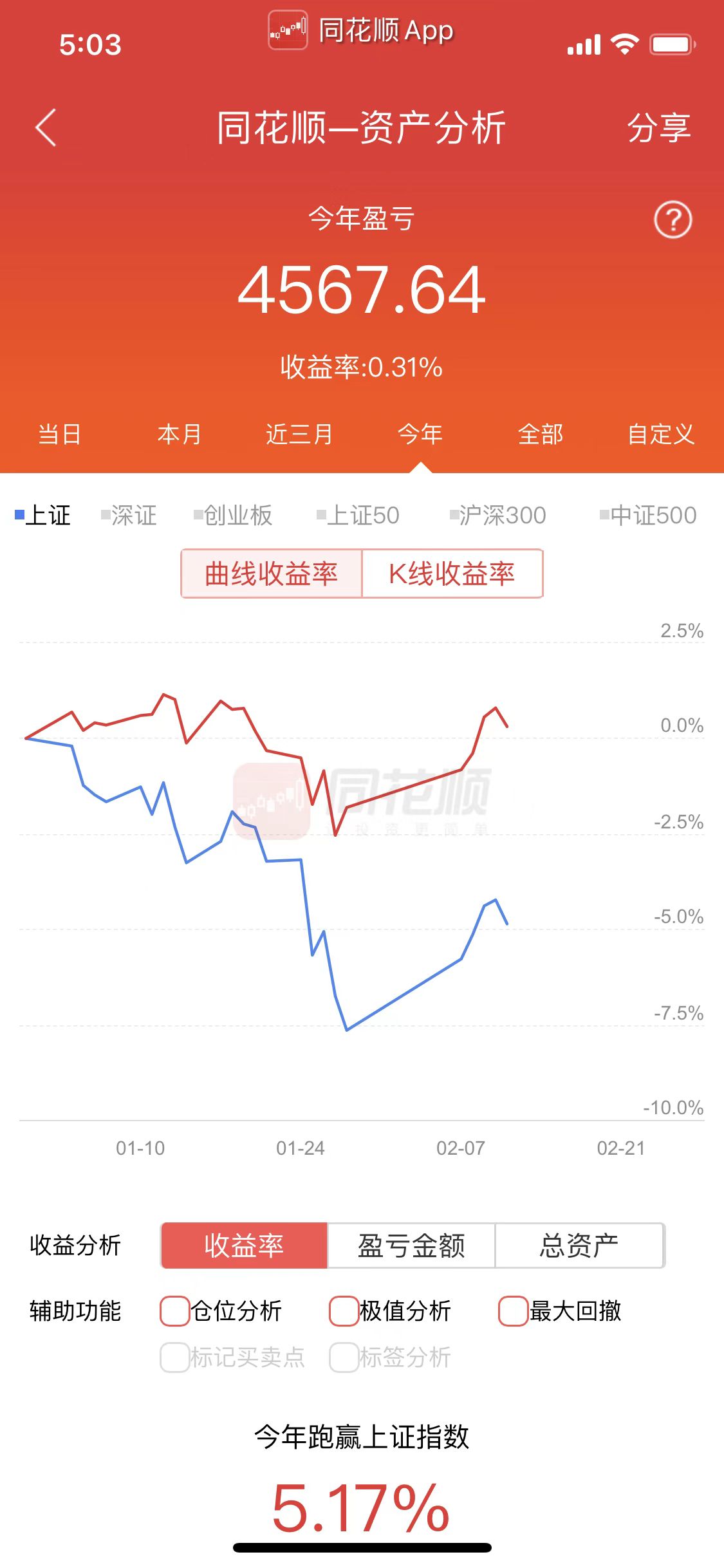
Task: Compare against the 创业板 index
Action: [x=234, y=516]
